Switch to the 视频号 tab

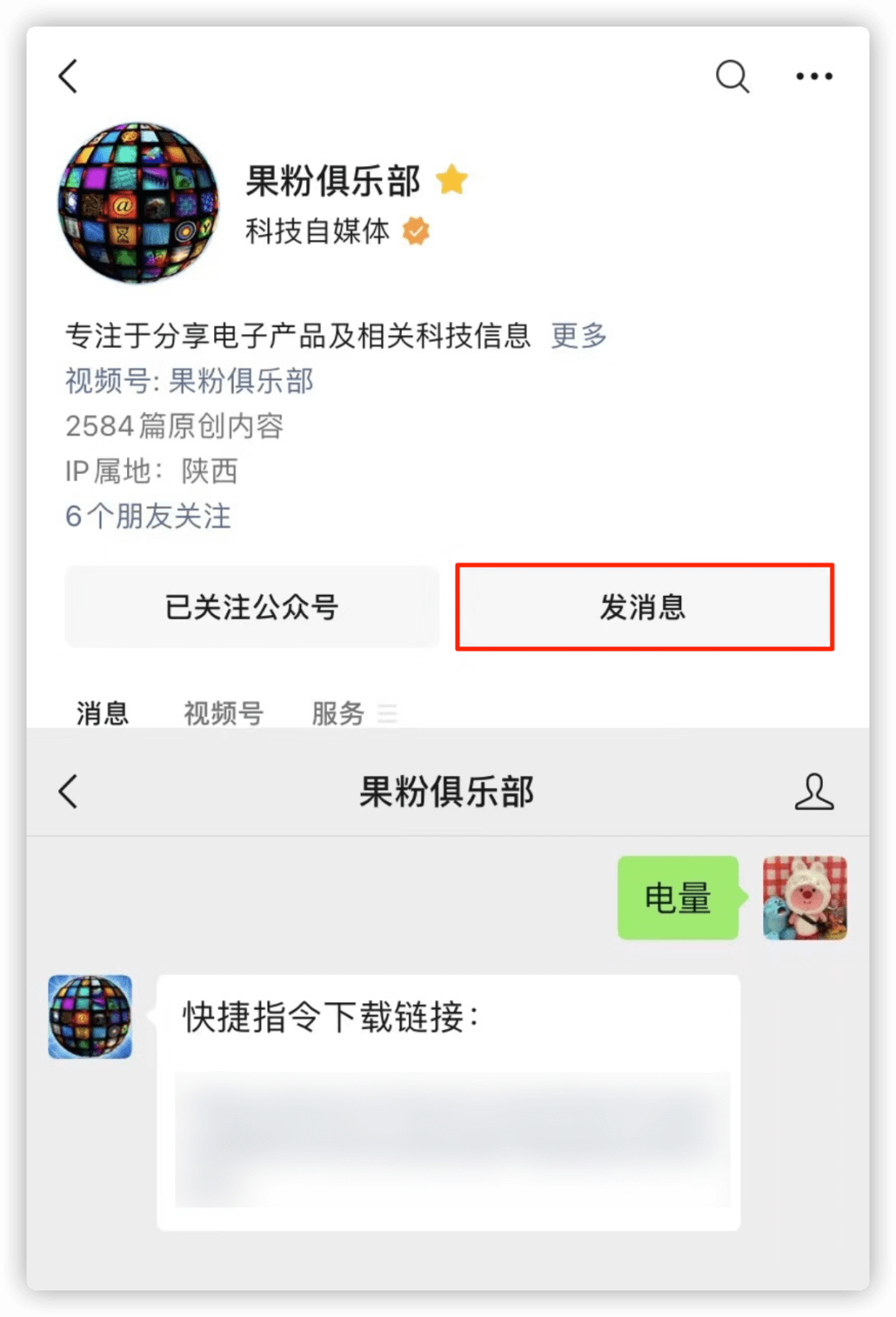[222, 712]
